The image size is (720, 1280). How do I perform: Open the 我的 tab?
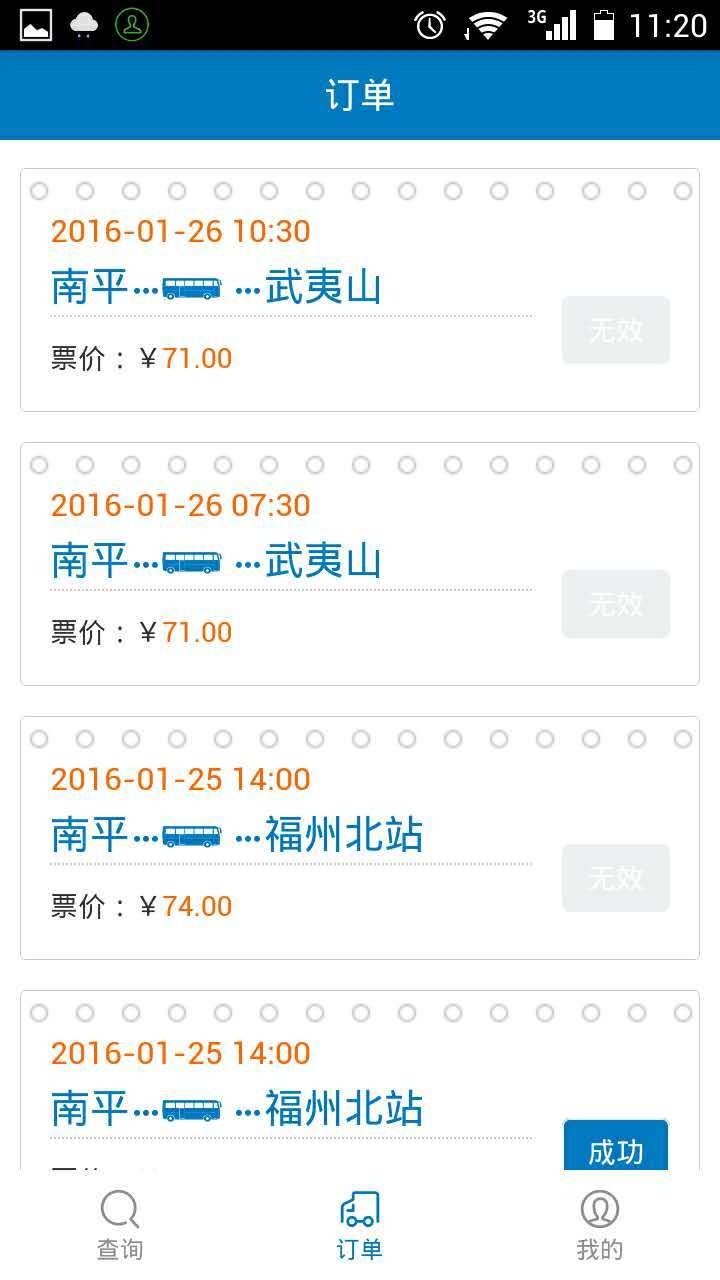[599, 1226]
